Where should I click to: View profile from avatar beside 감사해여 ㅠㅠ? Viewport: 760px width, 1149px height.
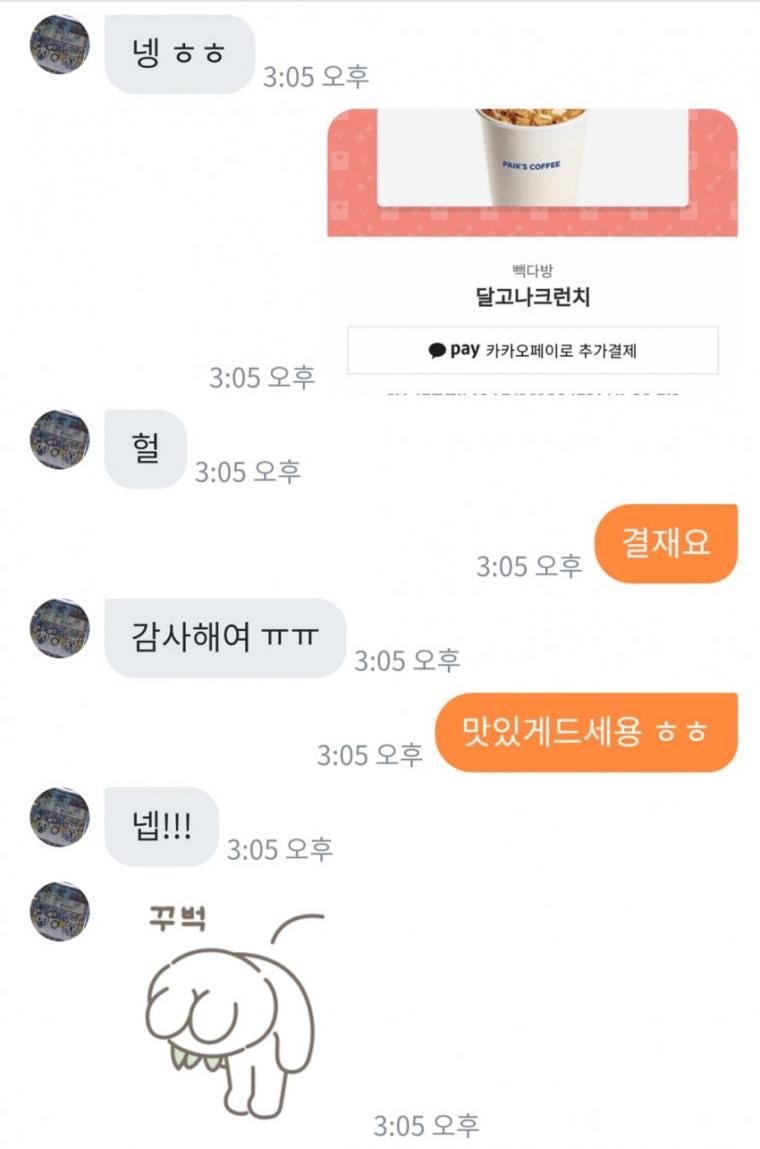pyautogui.click(x=60, y=628)
